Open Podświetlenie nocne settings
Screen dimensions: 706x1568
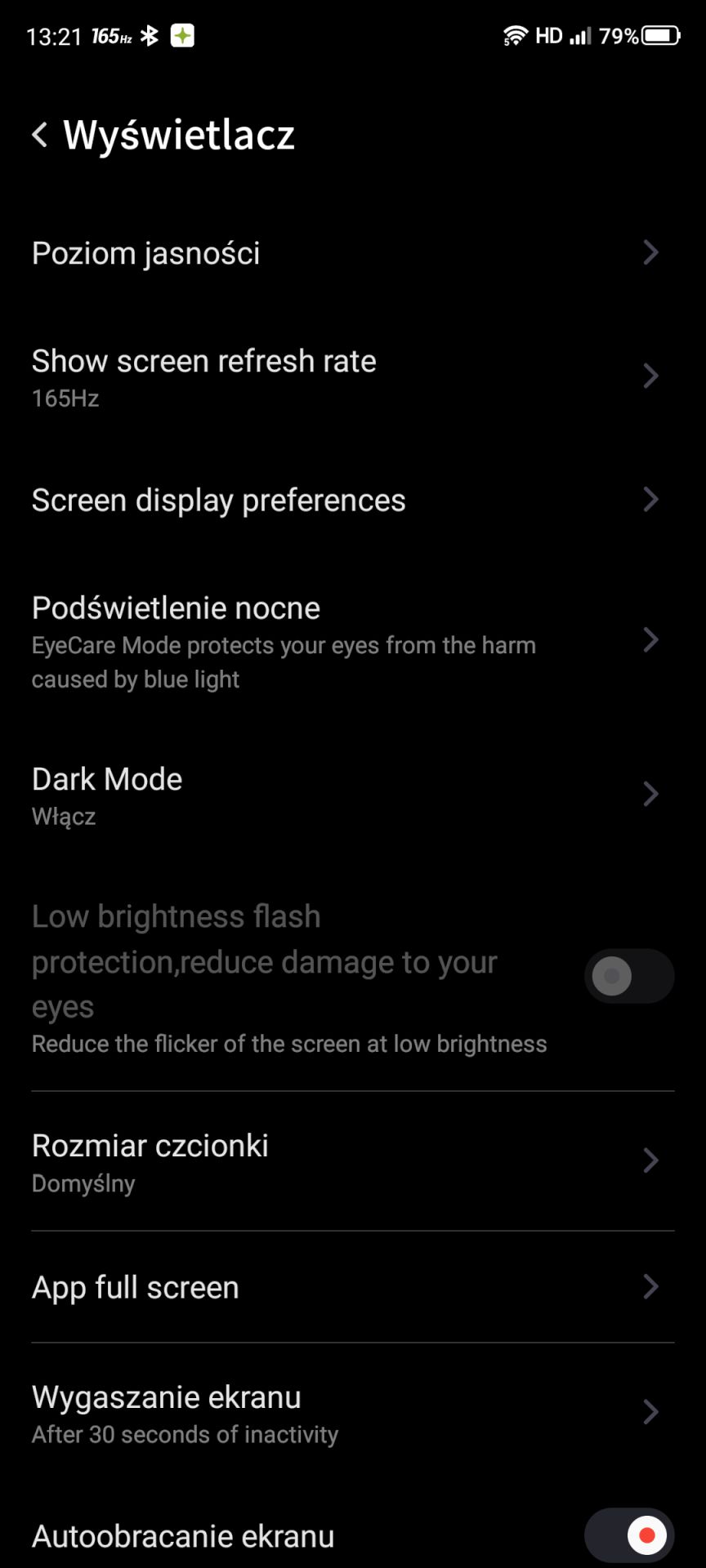pos(353,642)
